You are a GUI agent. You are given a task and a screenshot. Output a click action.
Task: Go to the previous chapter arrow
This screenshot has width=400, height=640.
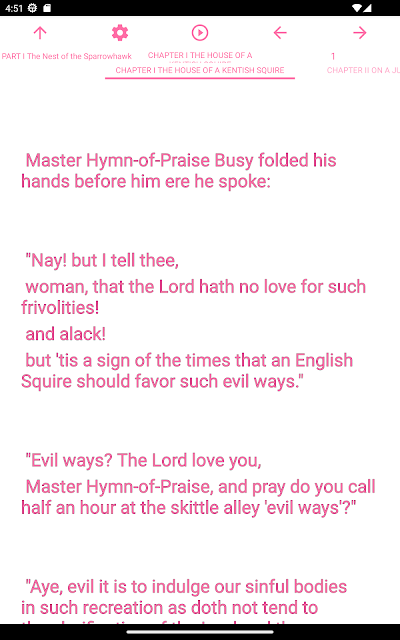click(x=280, y=33)
